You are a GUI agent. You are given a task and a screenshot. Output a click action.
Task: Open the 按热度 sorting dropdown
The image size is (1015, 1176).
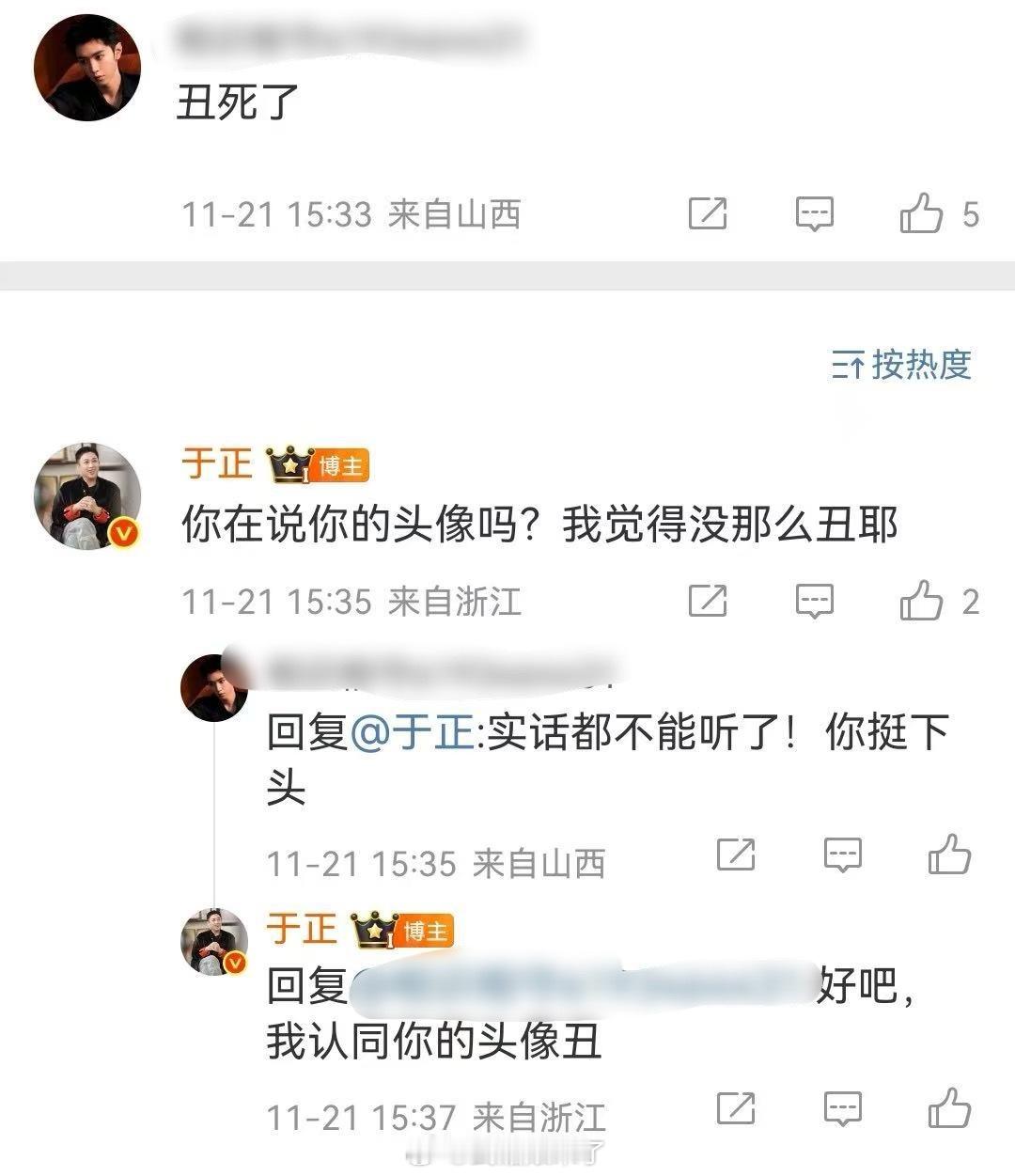click(x=902, y=368)
